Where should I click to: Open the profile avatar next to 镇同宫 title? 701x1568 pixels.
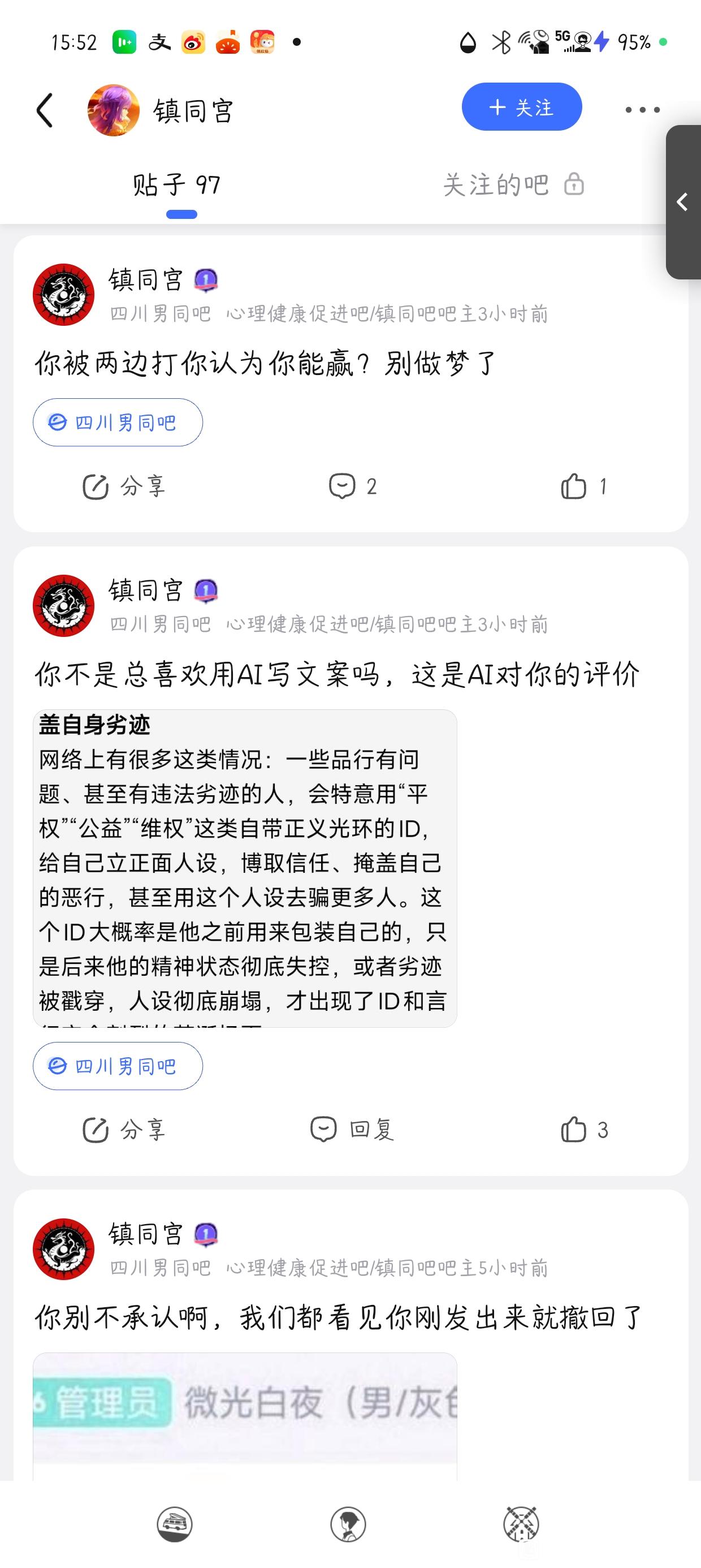[114, 110]
